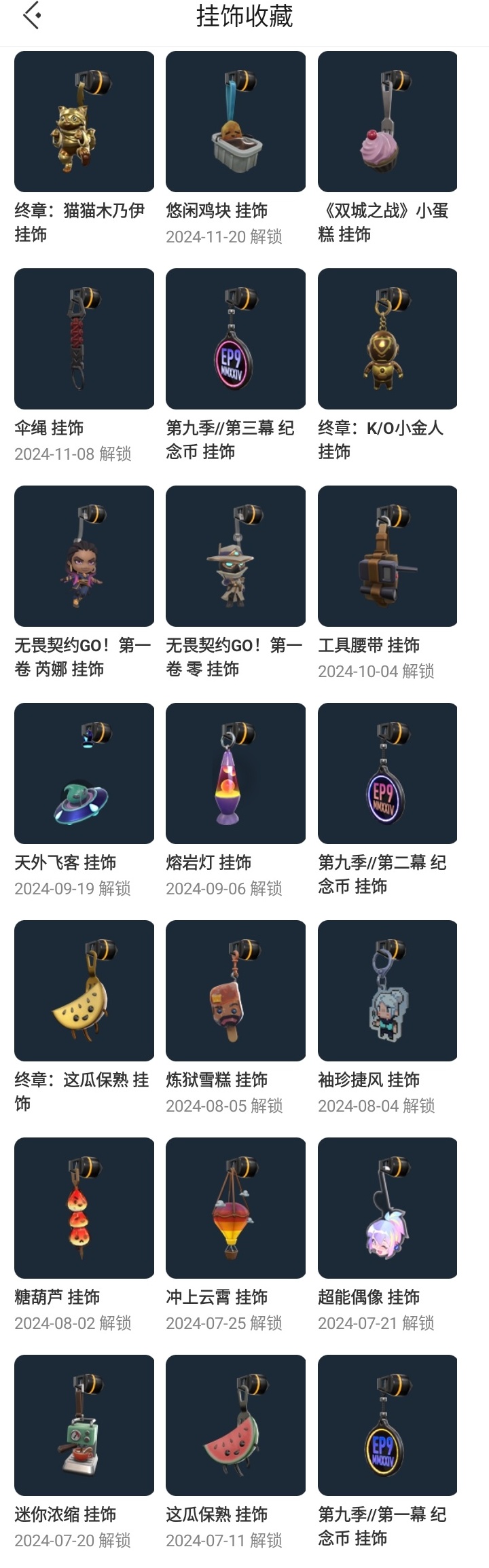
Task: Open the 天外飞客 挂饰 tile
Action: click(x=84, y=773)
